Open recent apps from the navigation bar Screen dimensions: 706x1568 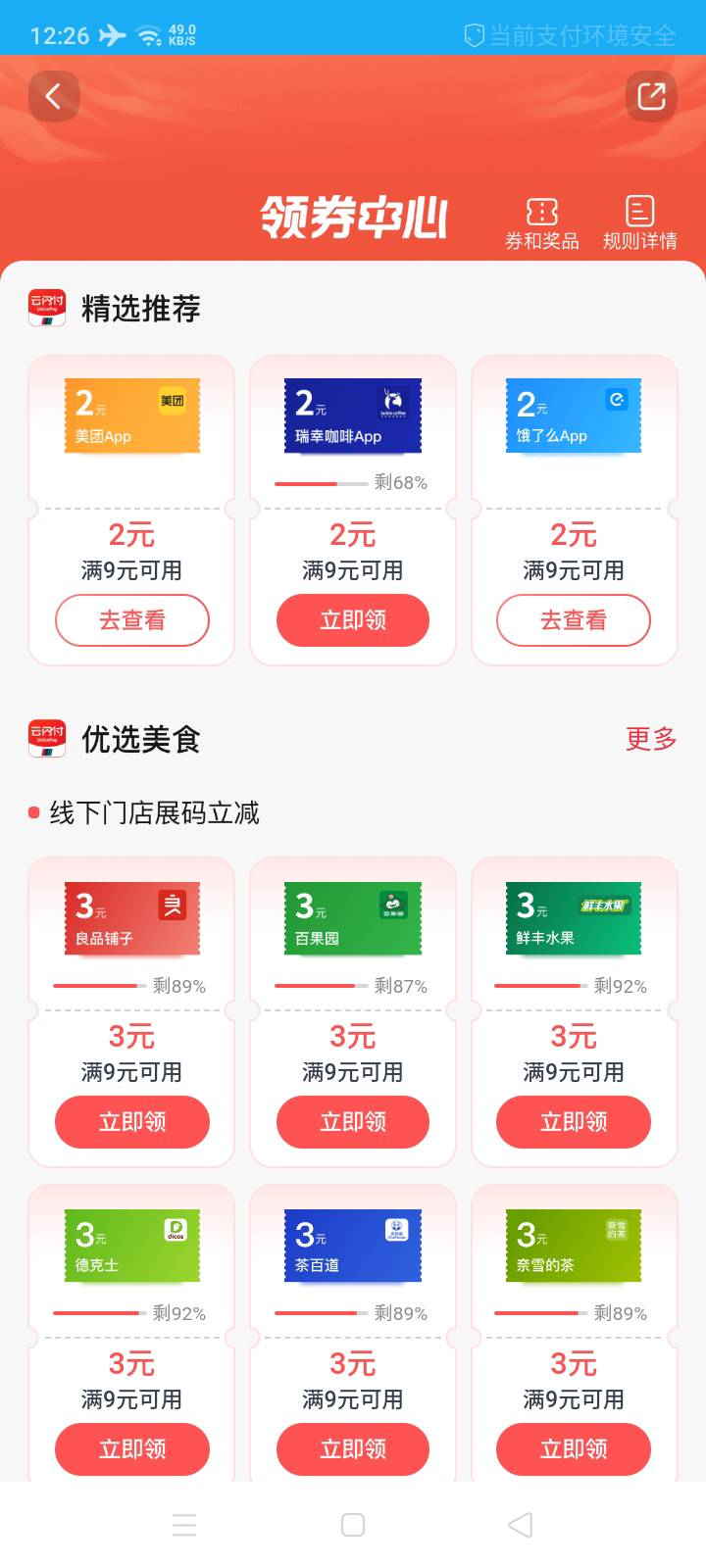(184, 1525)
